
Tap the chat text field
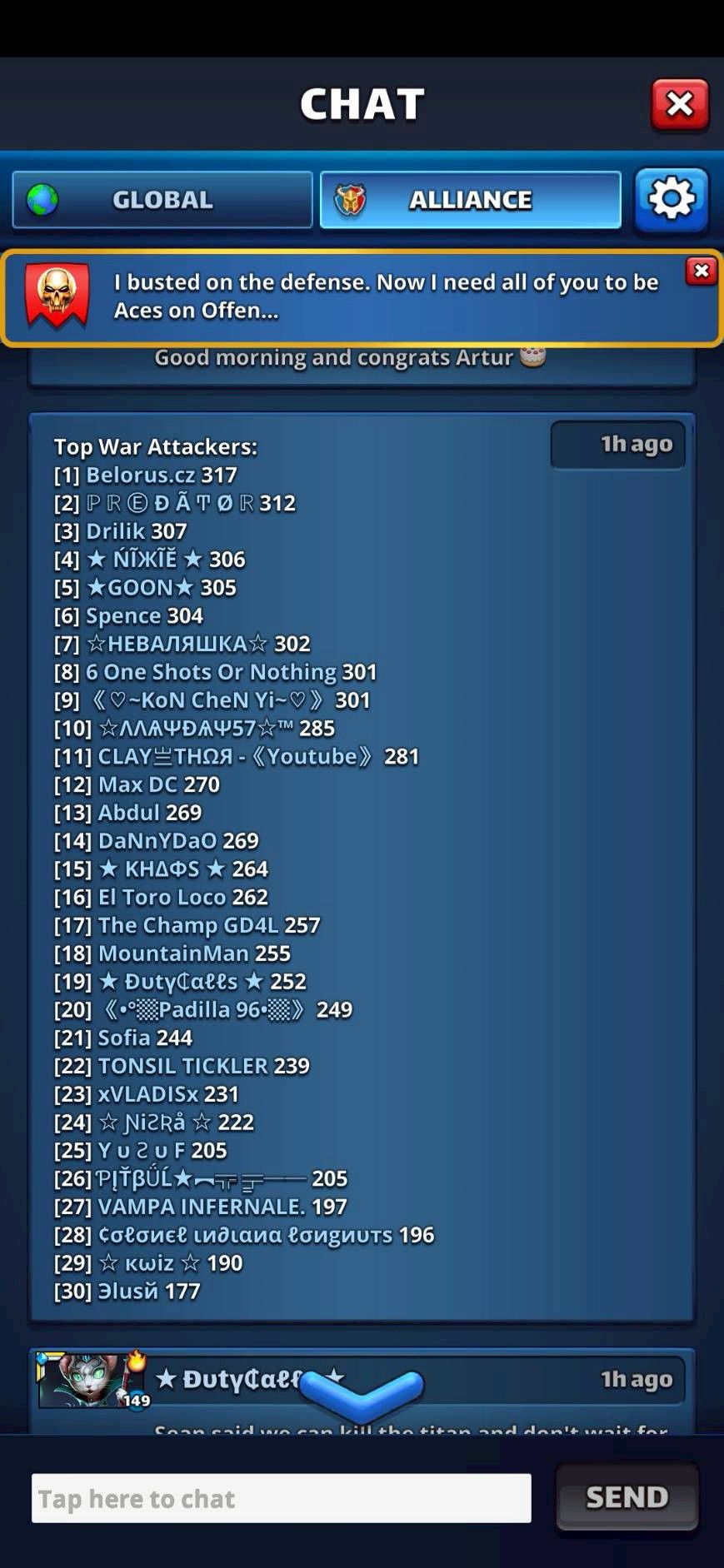click(x=282, y=1498)
